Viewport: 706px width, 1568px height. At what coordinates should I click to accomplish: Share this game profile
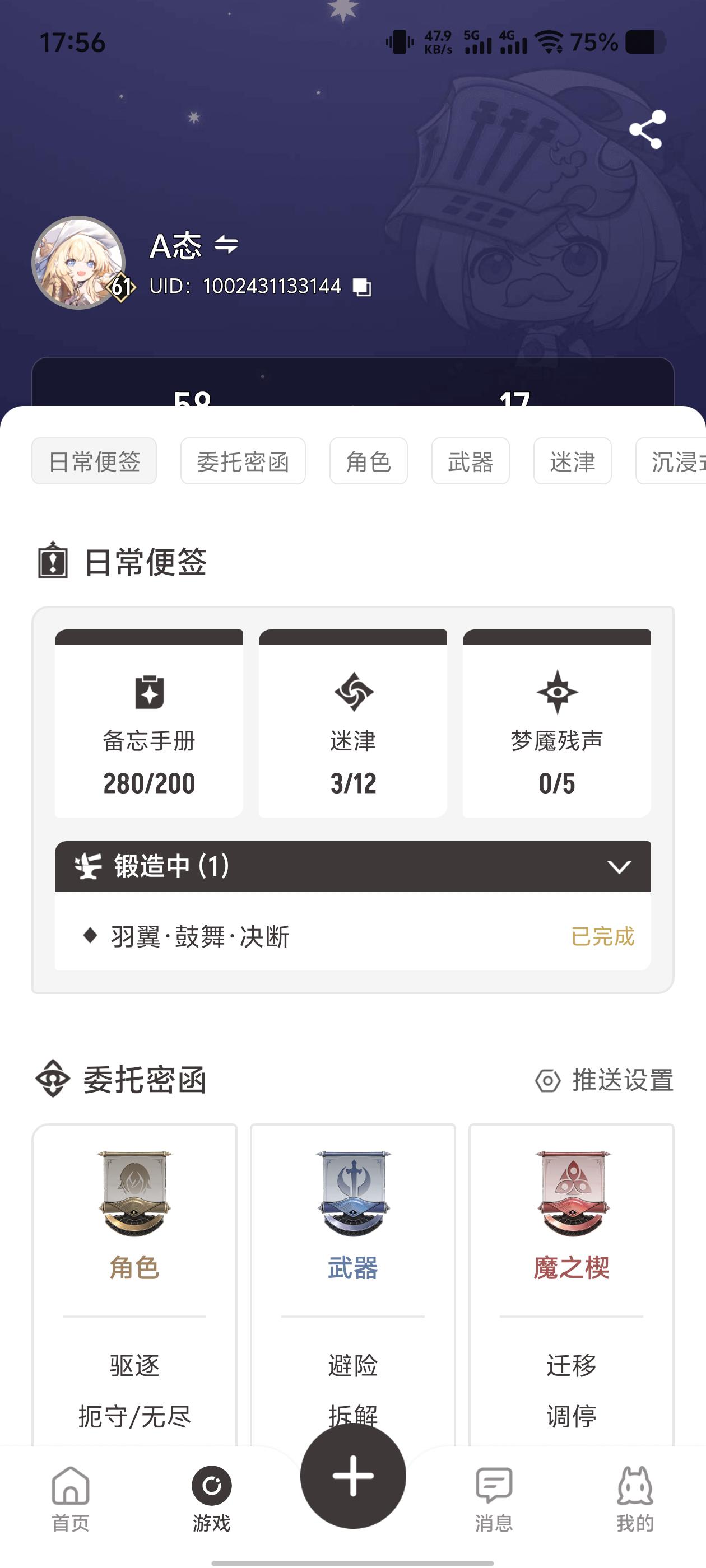point(647,129)
